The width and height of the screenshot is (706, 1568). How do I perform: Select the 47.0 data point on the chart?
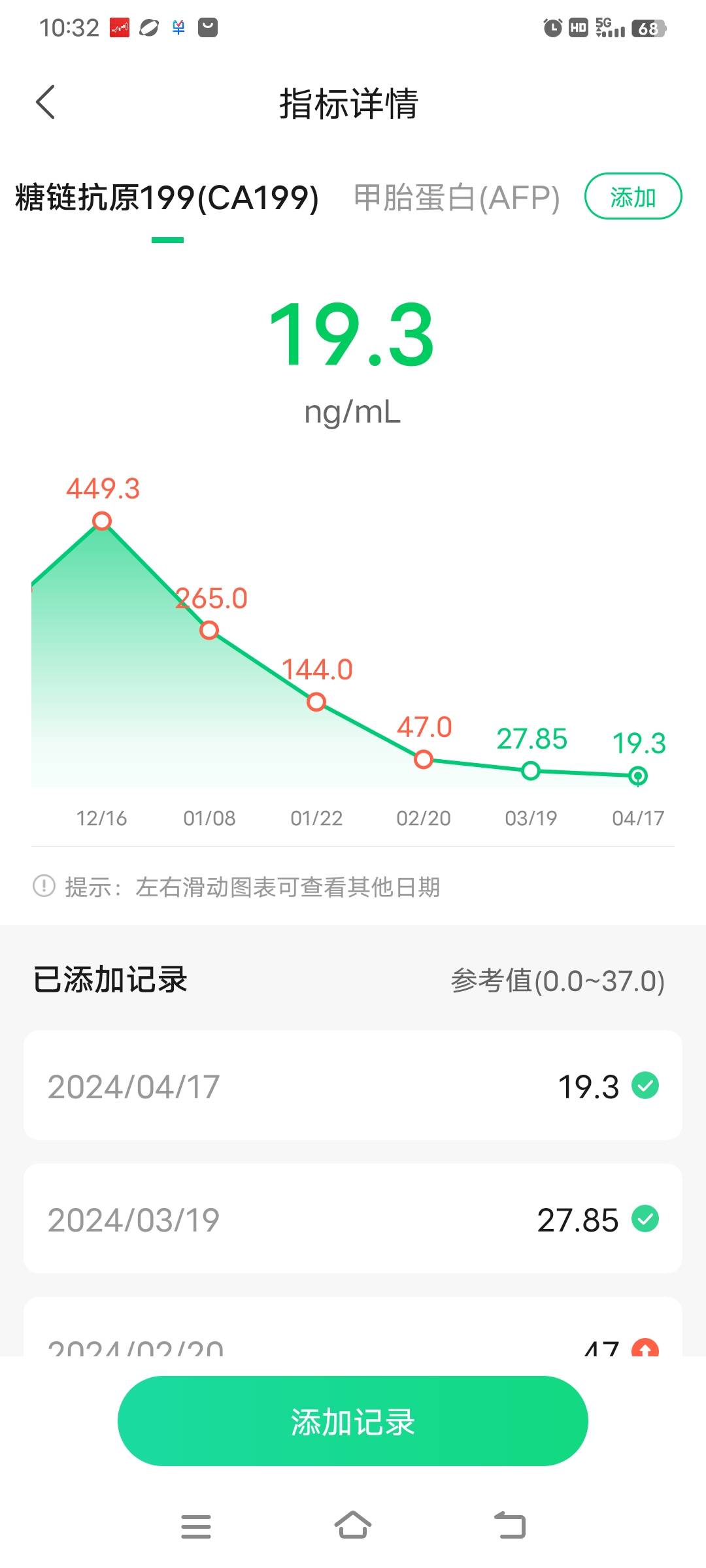423,760
